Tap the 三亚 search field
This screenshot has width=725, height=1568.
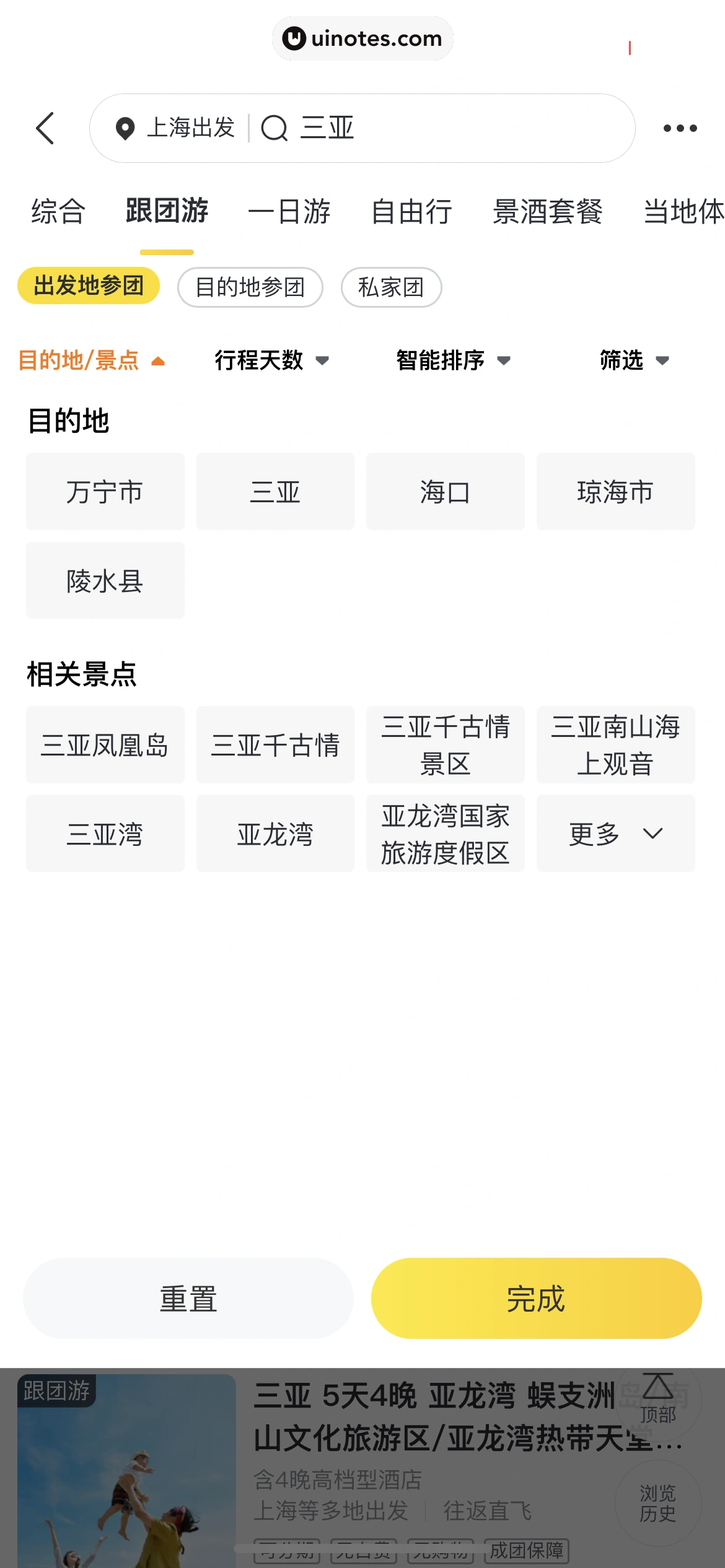[434, 128]
